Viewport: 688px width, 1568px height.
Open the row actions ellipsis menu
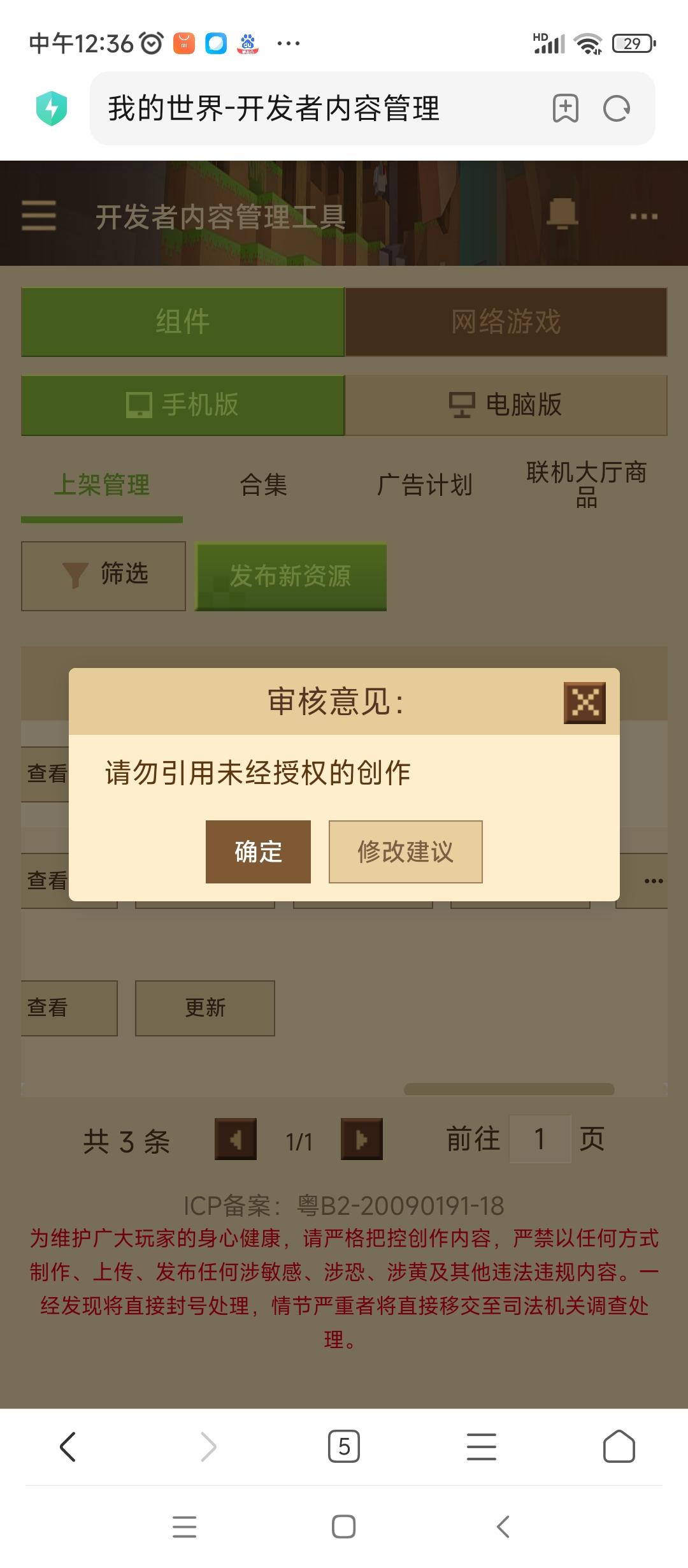coord(652,881)
